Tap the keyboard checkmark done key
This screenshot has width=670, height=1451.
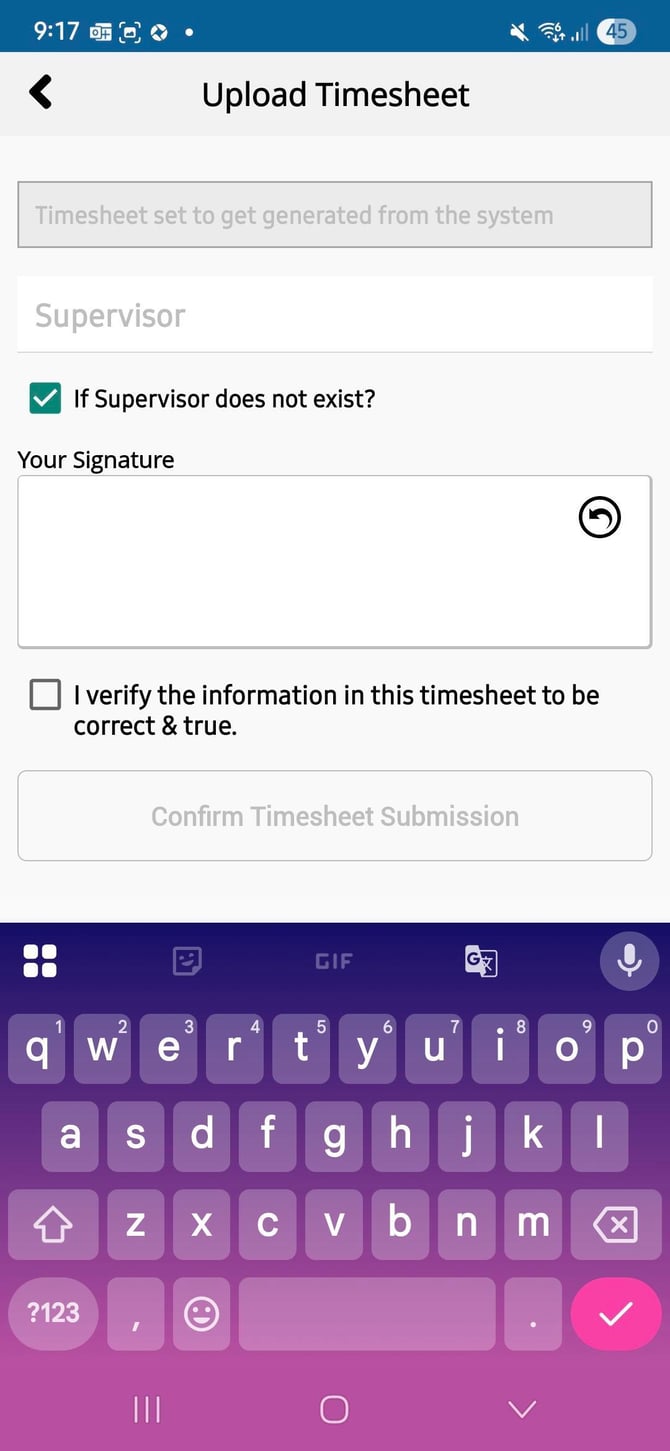click(615, 1313)
